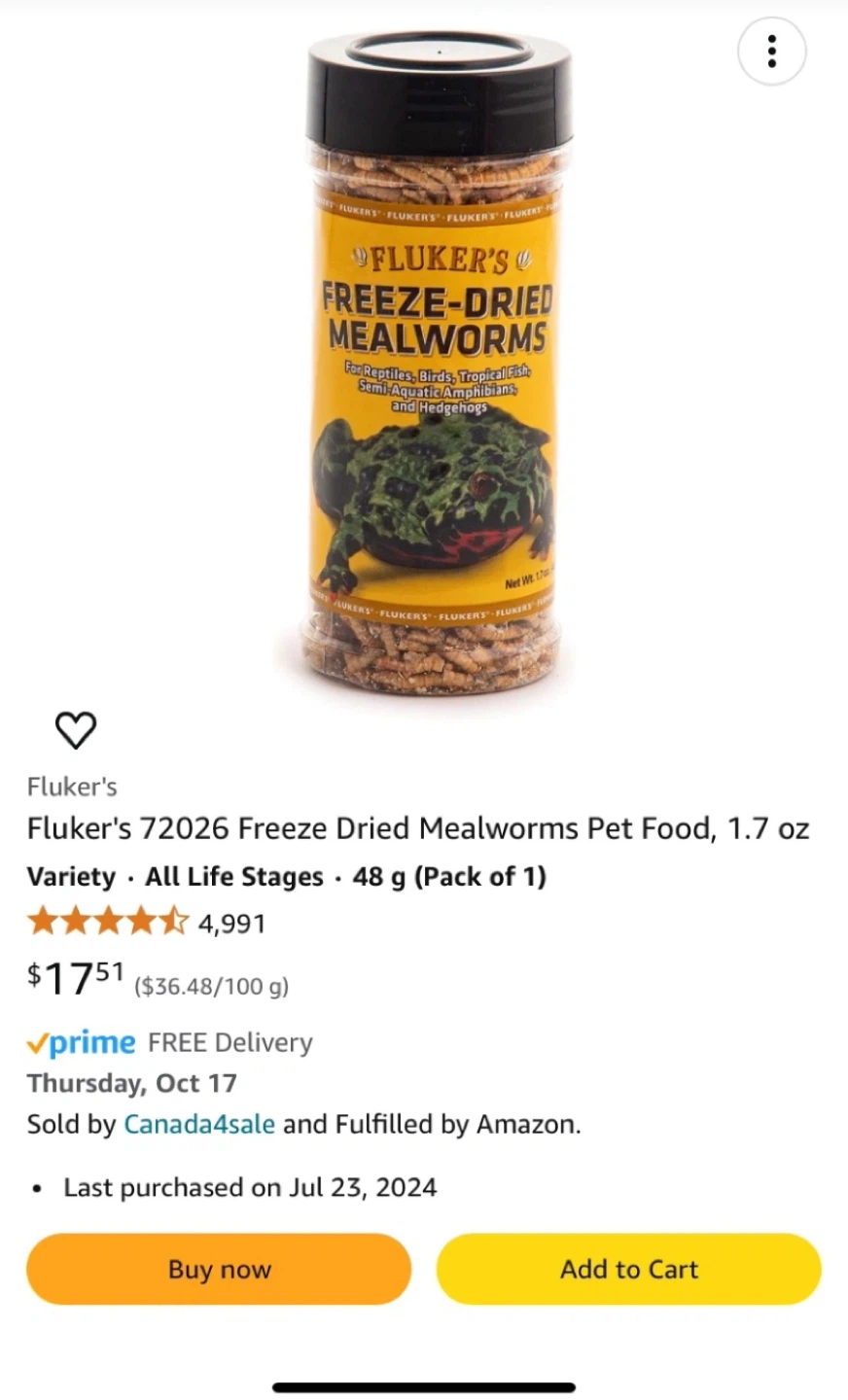
Task: View the 4,991 customer ratings
Action: pyautogui.click(x=231, y=923)
